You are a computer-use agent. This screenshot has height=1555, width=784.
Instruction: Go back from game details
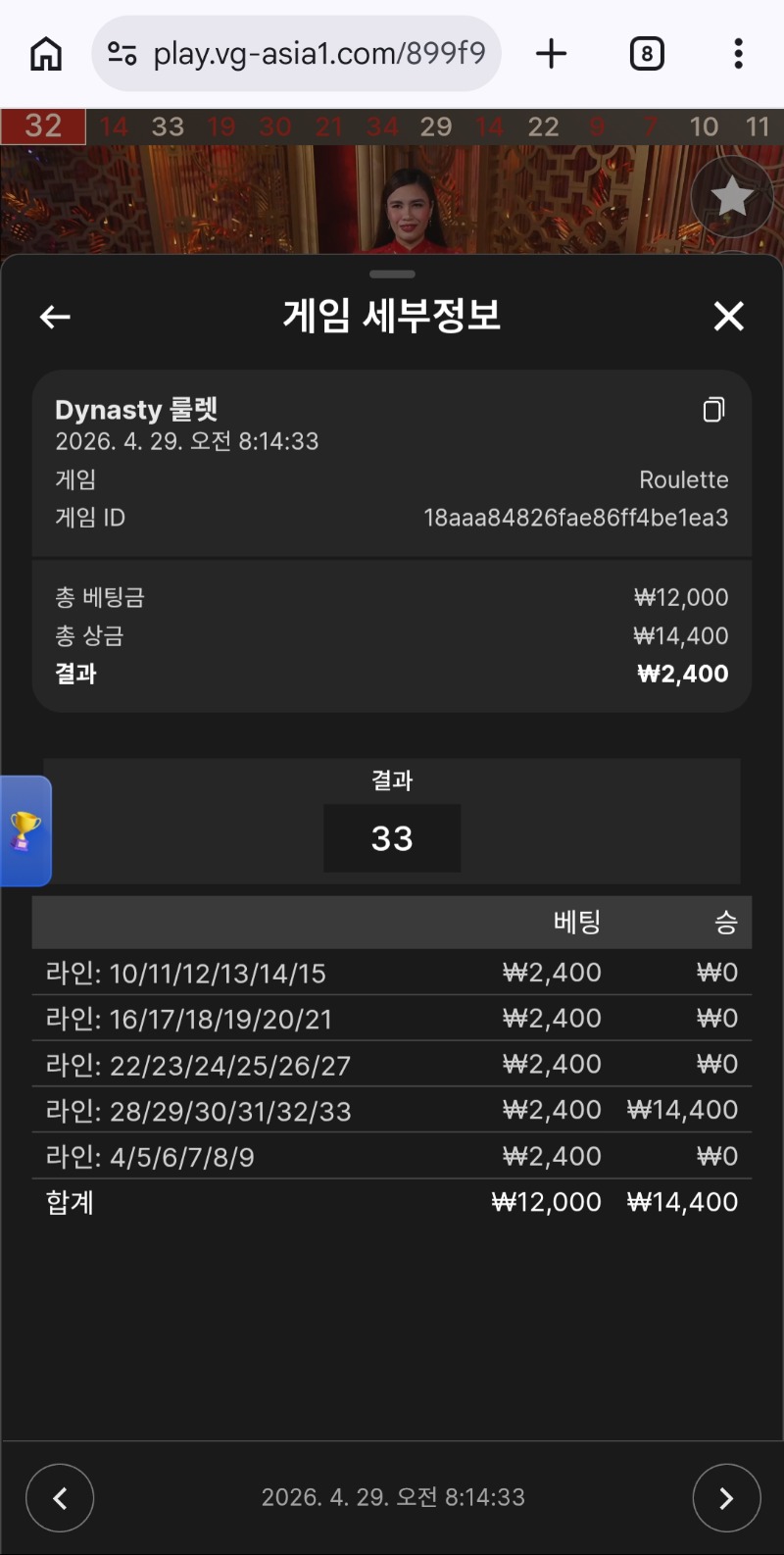click(x=55, y=317)
